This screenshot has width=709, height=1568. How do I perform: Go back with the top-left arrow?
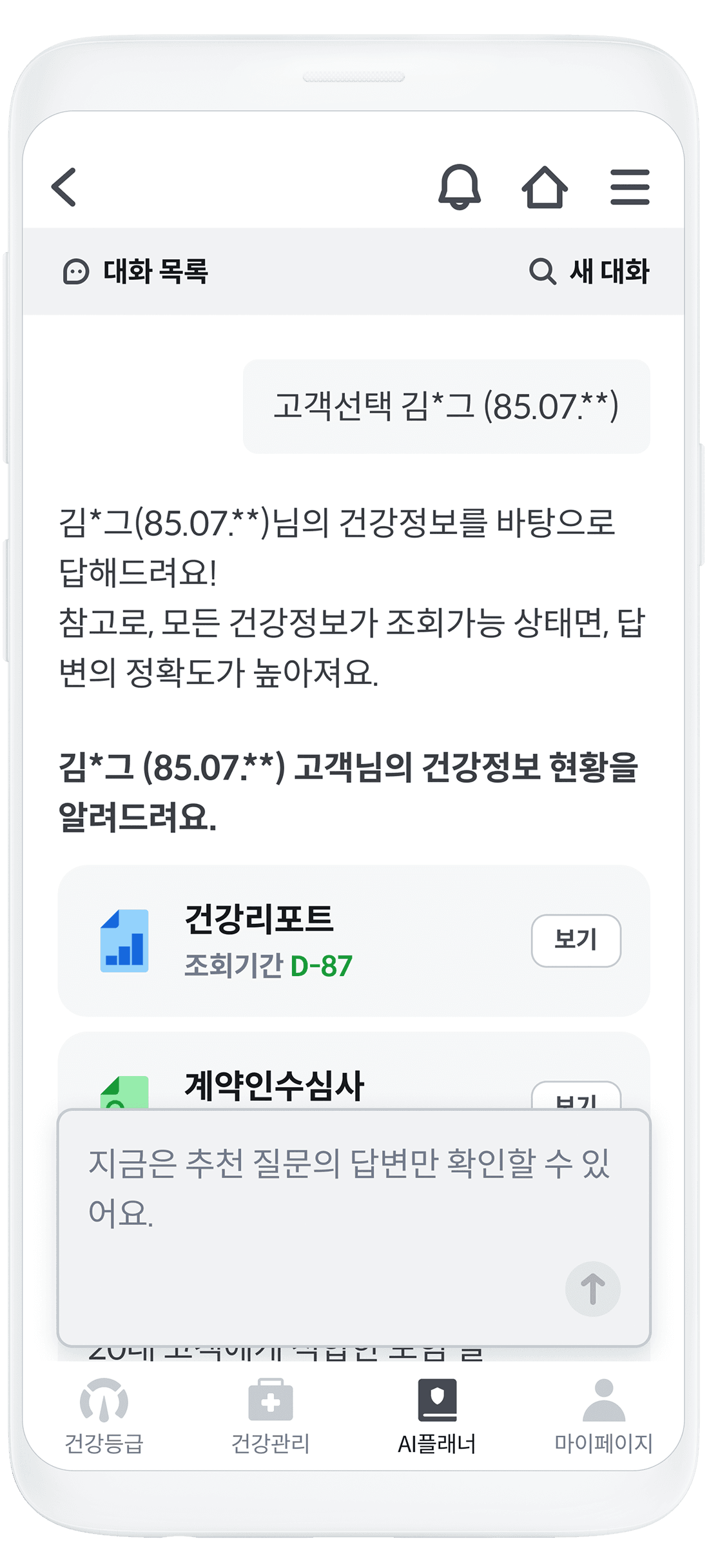click(x=64, y=187)
